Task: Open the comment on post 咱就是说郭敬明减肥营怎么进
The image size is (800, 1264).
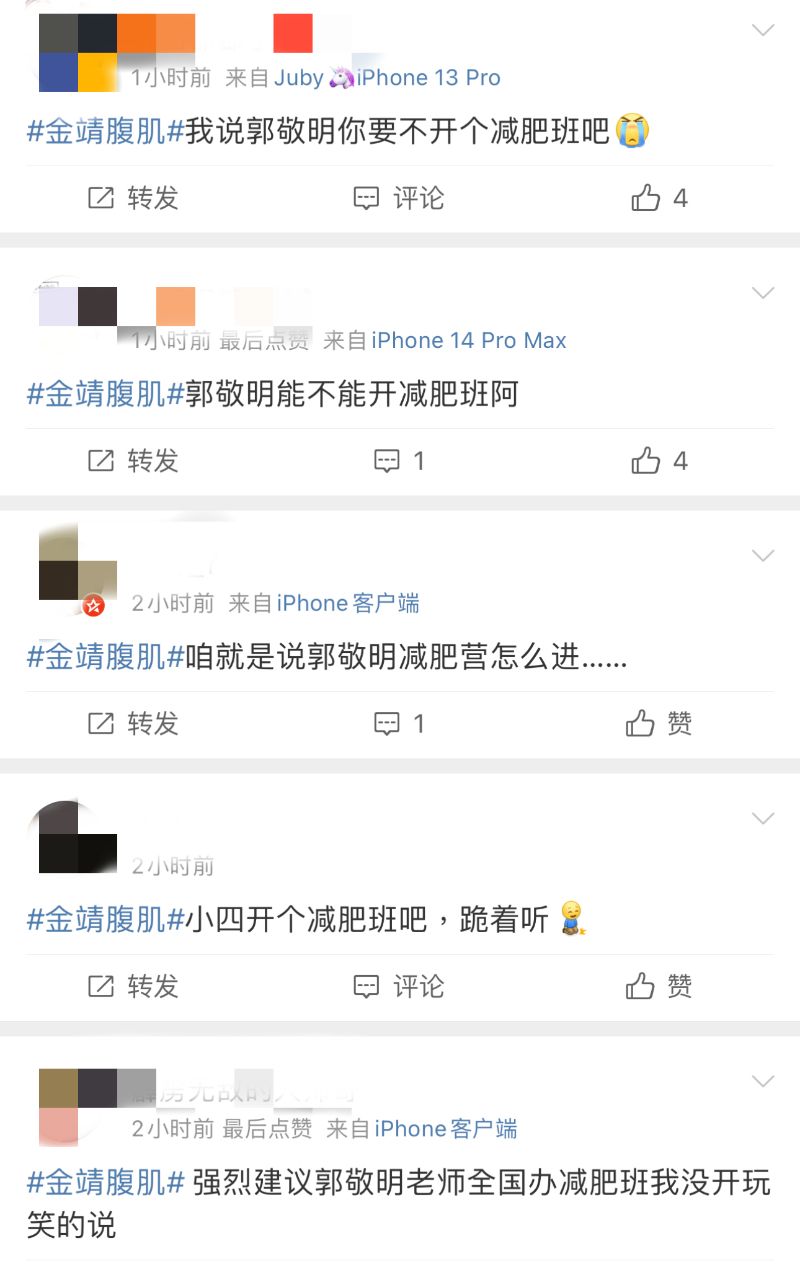Action: 398,724
